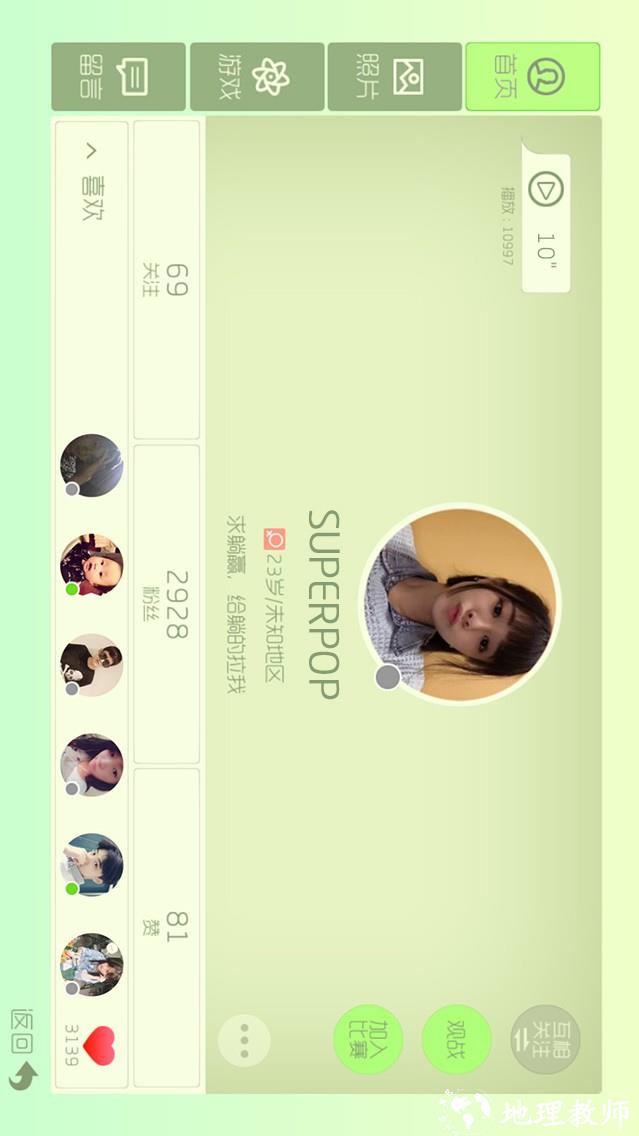This screenshot has height=1136, width=639.
Task: Go back with the 返回 button
Action: coord(24,1049)
